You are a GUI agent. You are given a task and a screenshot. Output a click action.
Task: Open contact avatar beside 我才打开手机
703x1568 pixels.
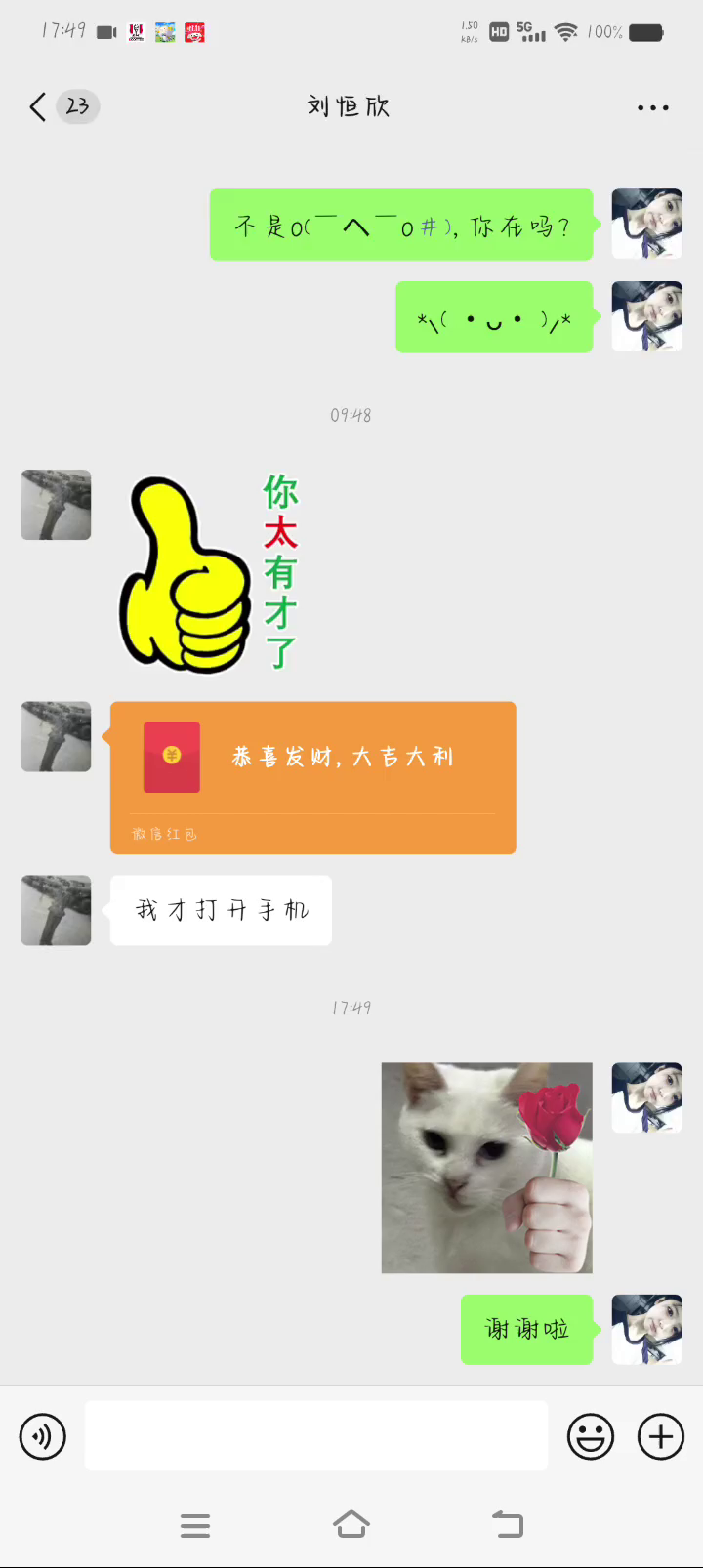pos(56,910)
